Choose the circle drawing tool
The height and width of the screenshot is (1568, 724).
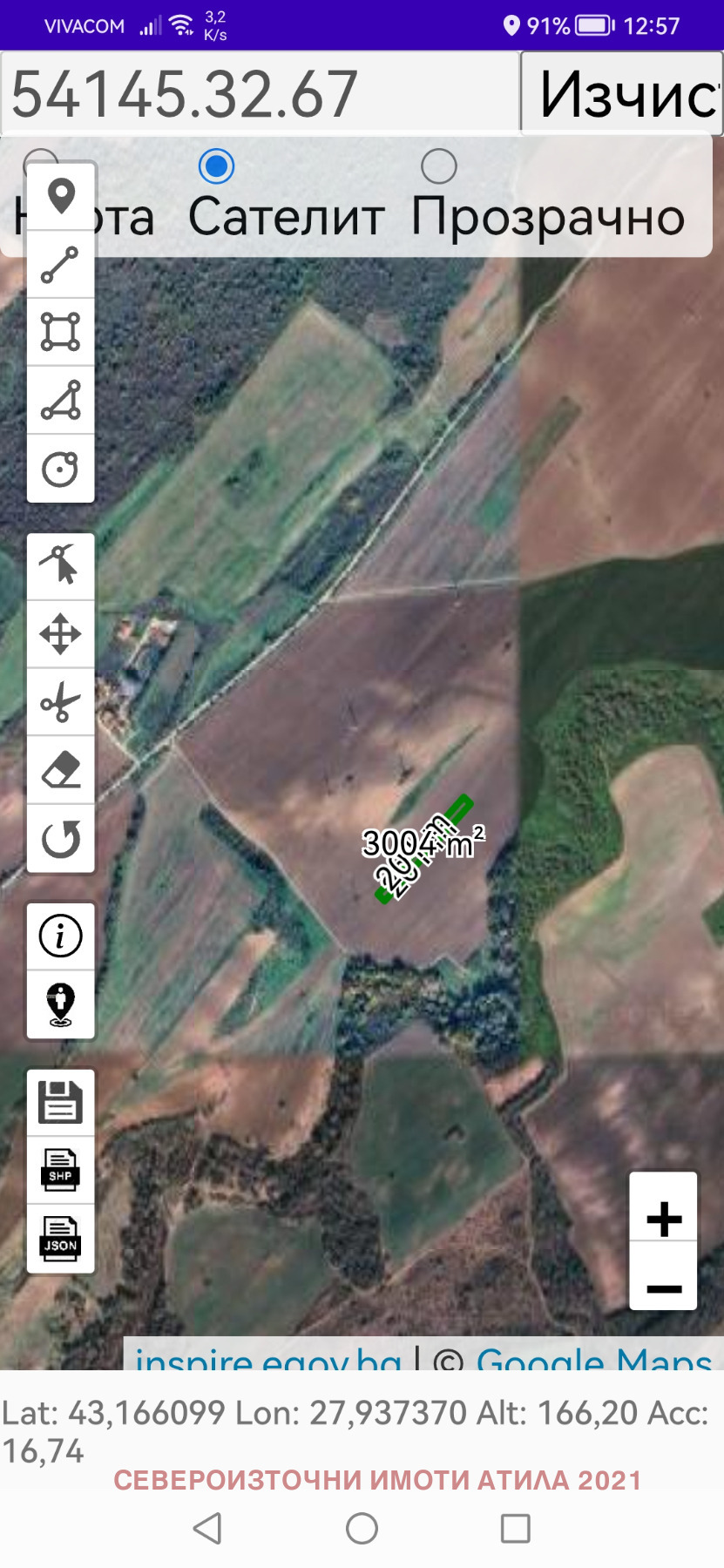[x=61, y=469]
